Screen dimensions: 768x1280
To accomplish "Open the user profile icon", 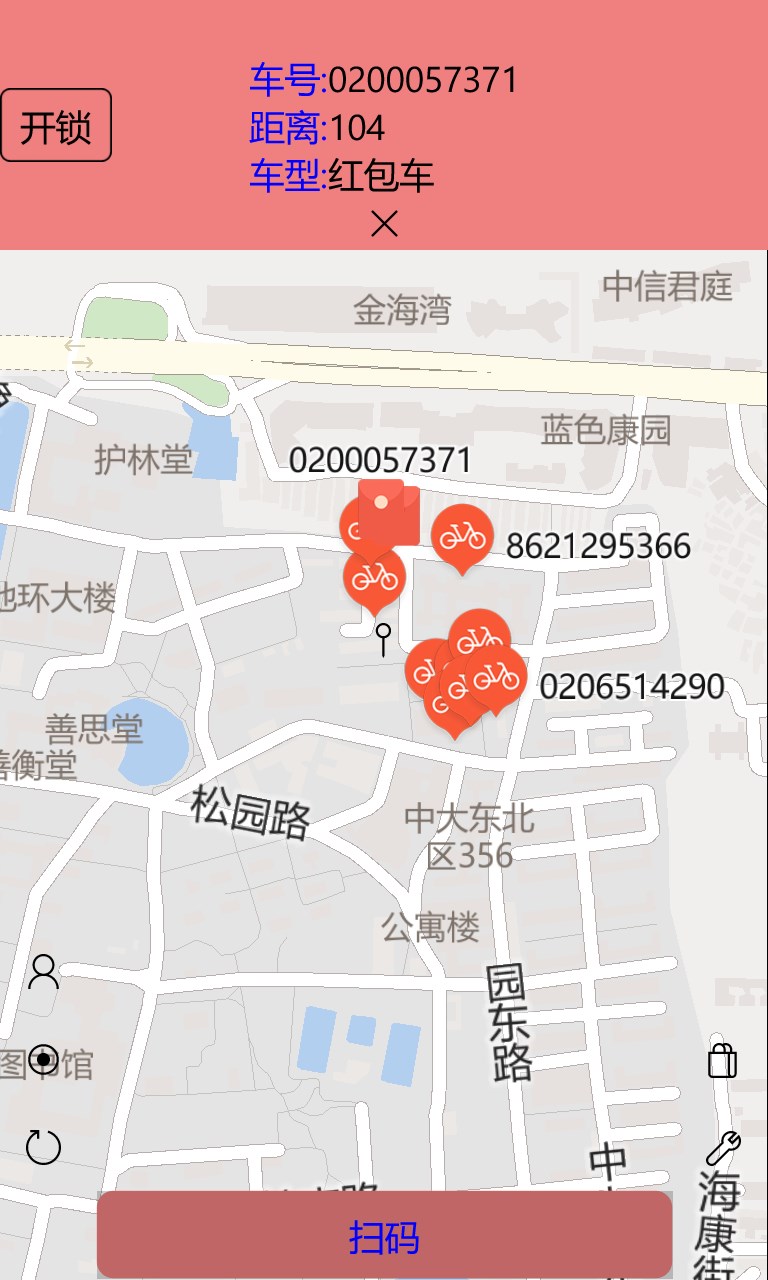I will [43, 972].
